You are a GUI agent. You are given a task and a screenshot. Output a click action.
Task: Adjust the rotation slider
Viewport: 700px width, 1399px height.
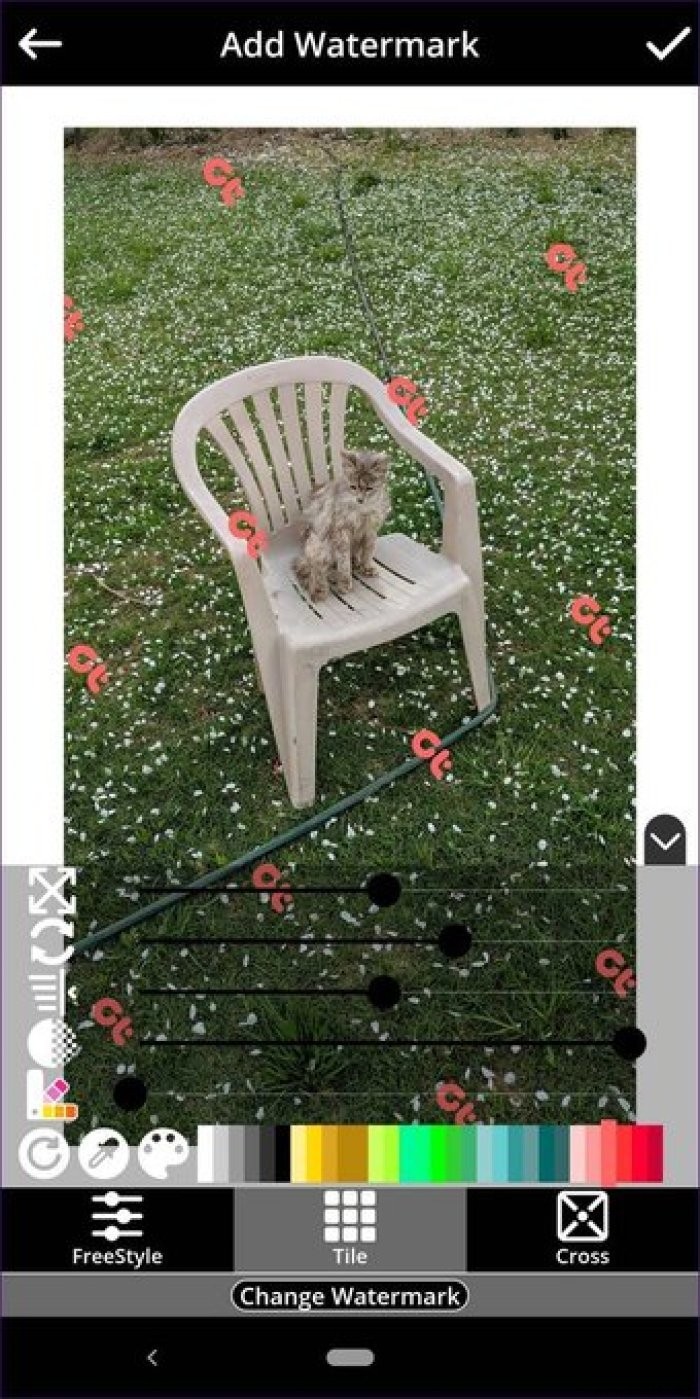click(454, 940)
